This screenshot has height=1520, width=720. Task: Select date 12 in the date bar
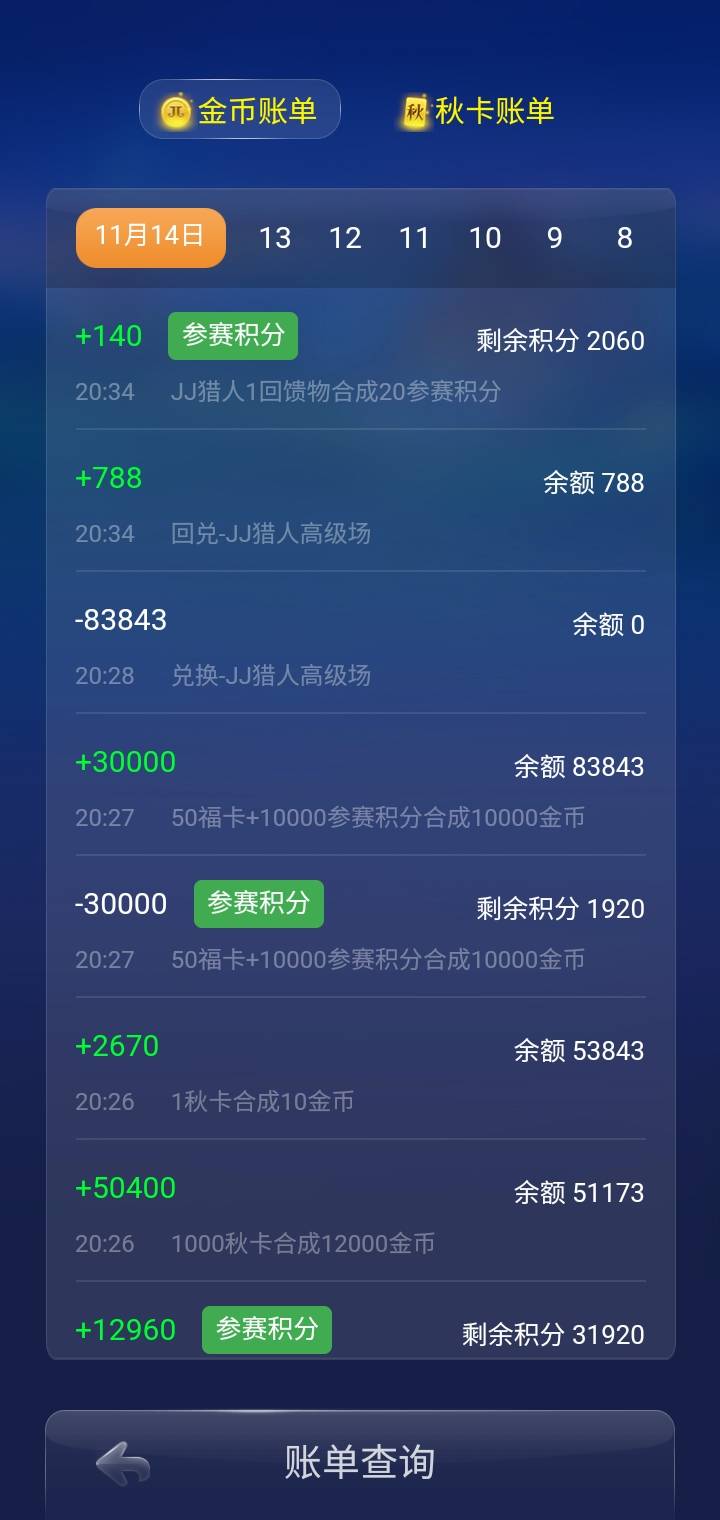(x=346, y=239)
